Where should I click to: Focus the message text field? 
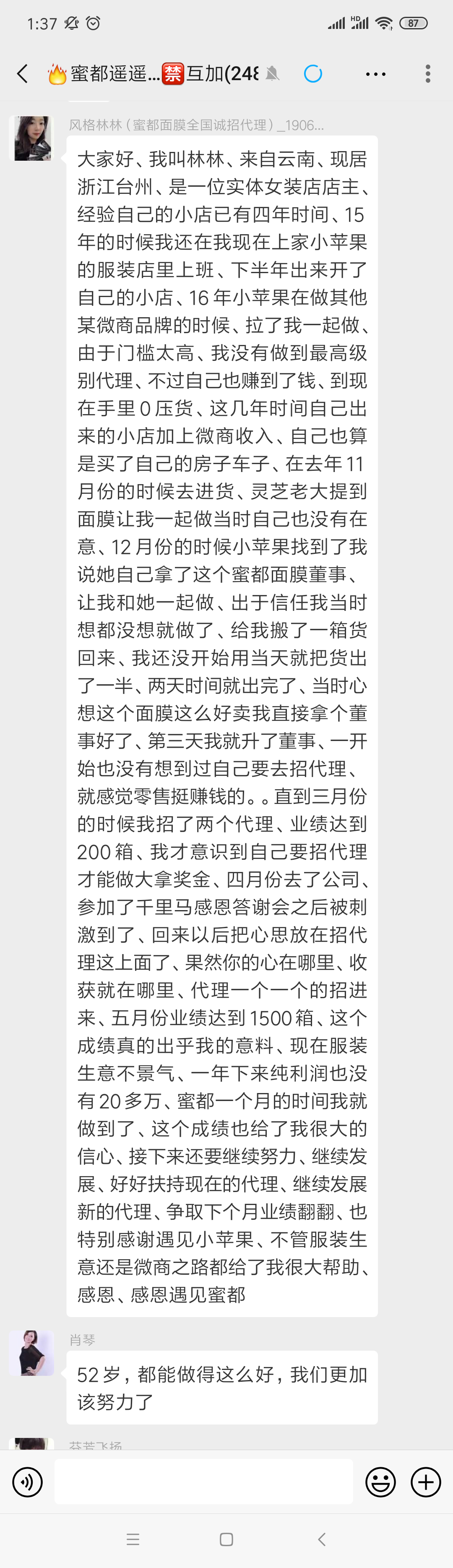(x=204, y=1482)
